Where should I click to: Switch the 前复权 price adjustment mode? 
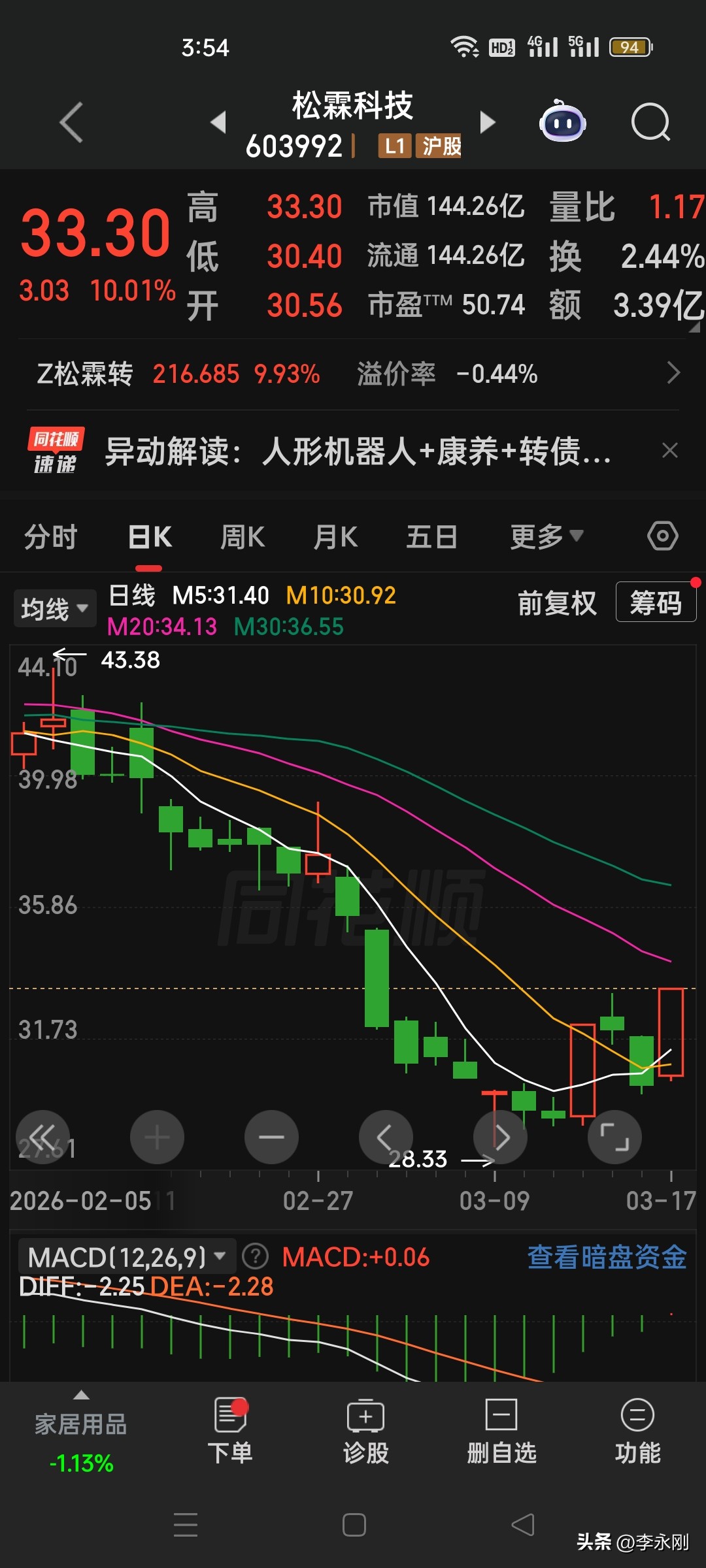coord(556,604)
